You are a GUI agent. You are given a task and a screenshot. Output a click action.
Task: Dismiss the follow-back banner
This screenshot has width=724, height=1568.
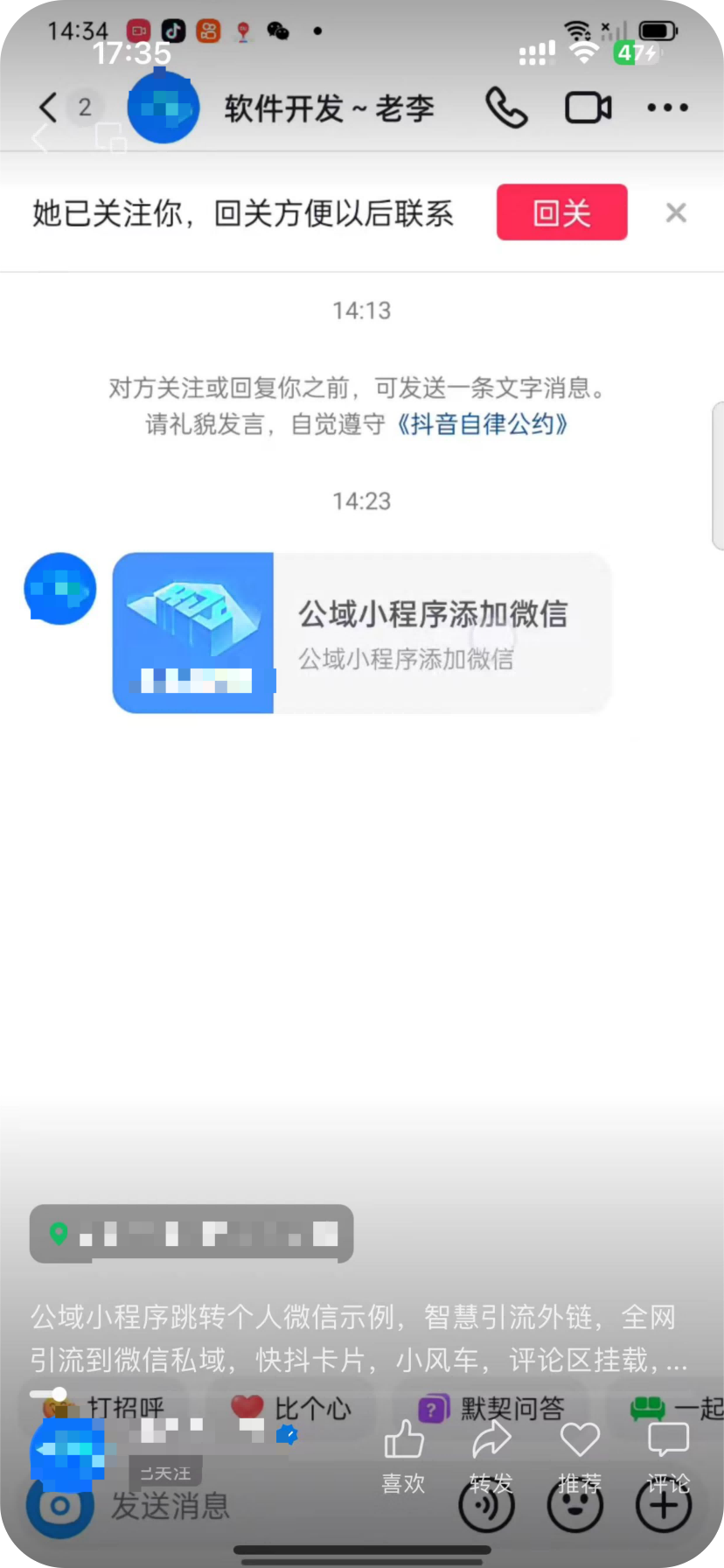676,213
